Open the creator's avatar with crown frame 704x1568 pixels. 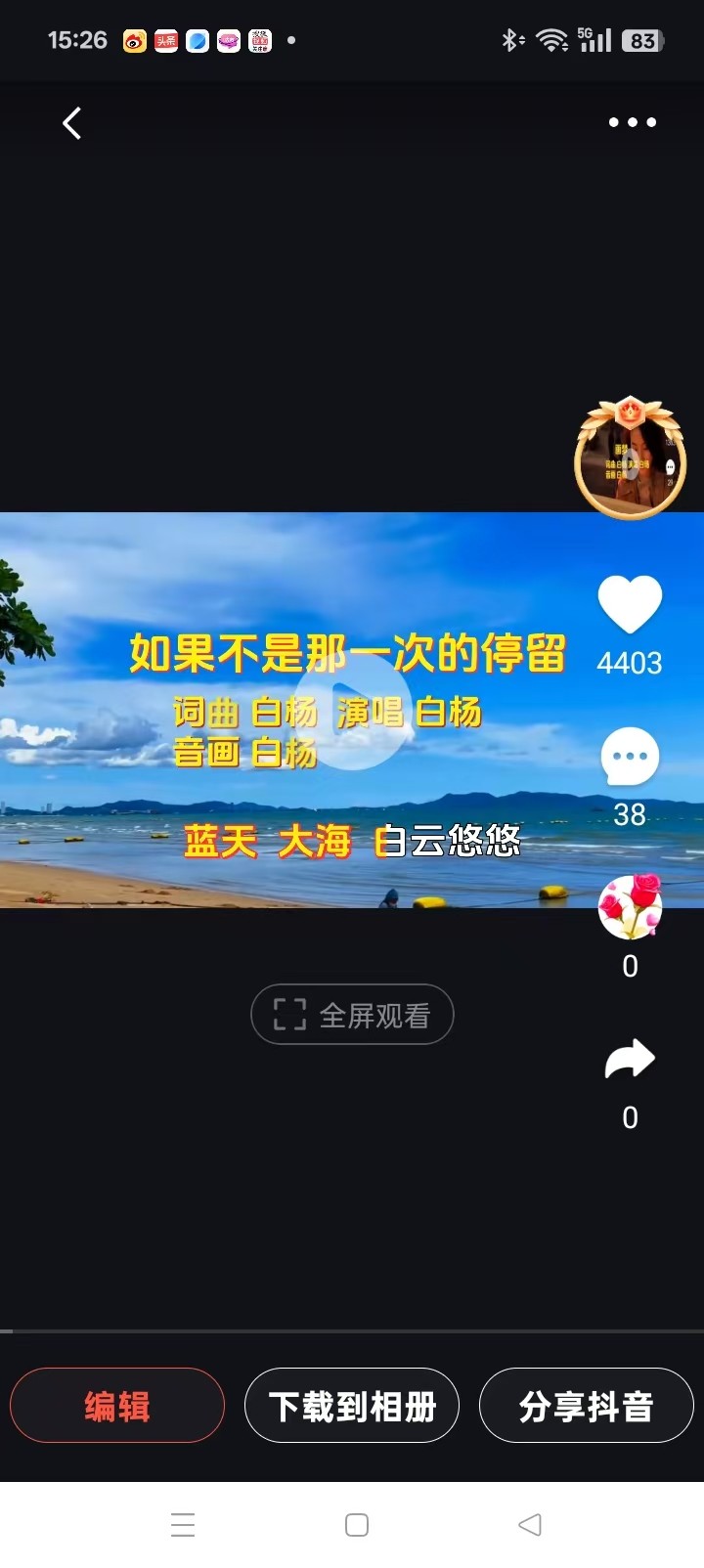coord(630,459)
